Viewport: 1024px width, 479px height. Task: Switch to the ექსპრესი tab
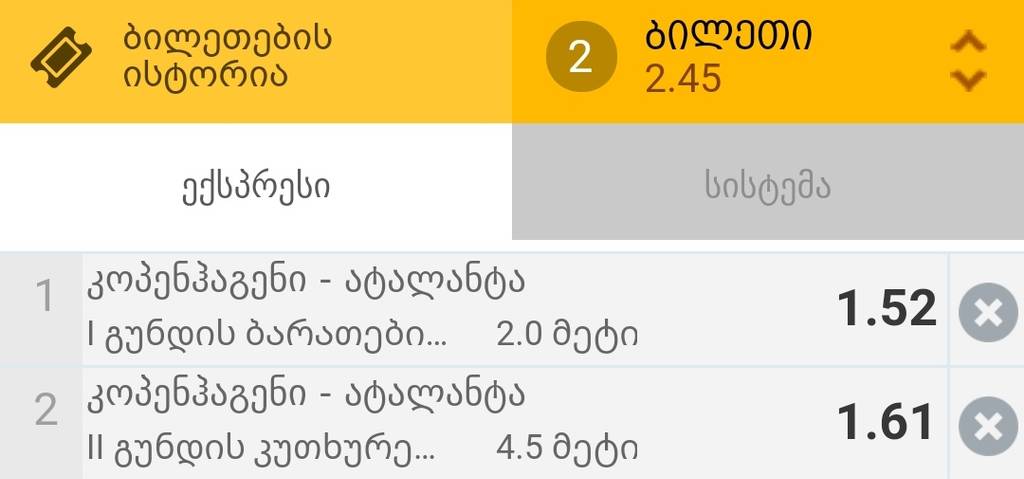(256, 186)
